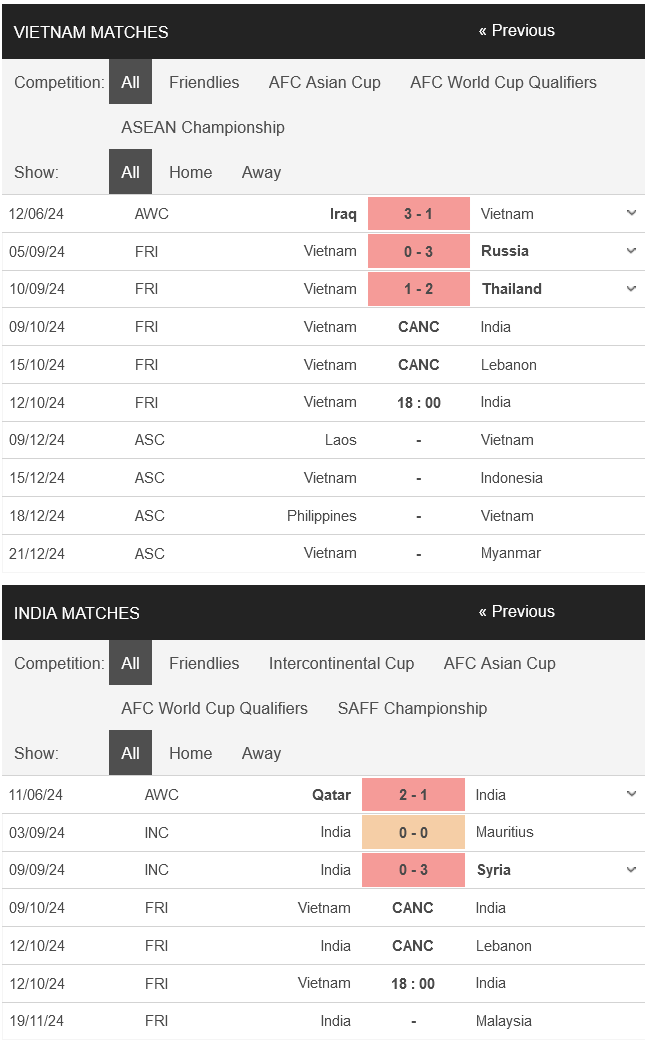The width and height of the screenshot is (645, 1044).
Task: Filter India matches by Friendlies
Action: click(204, 663)
